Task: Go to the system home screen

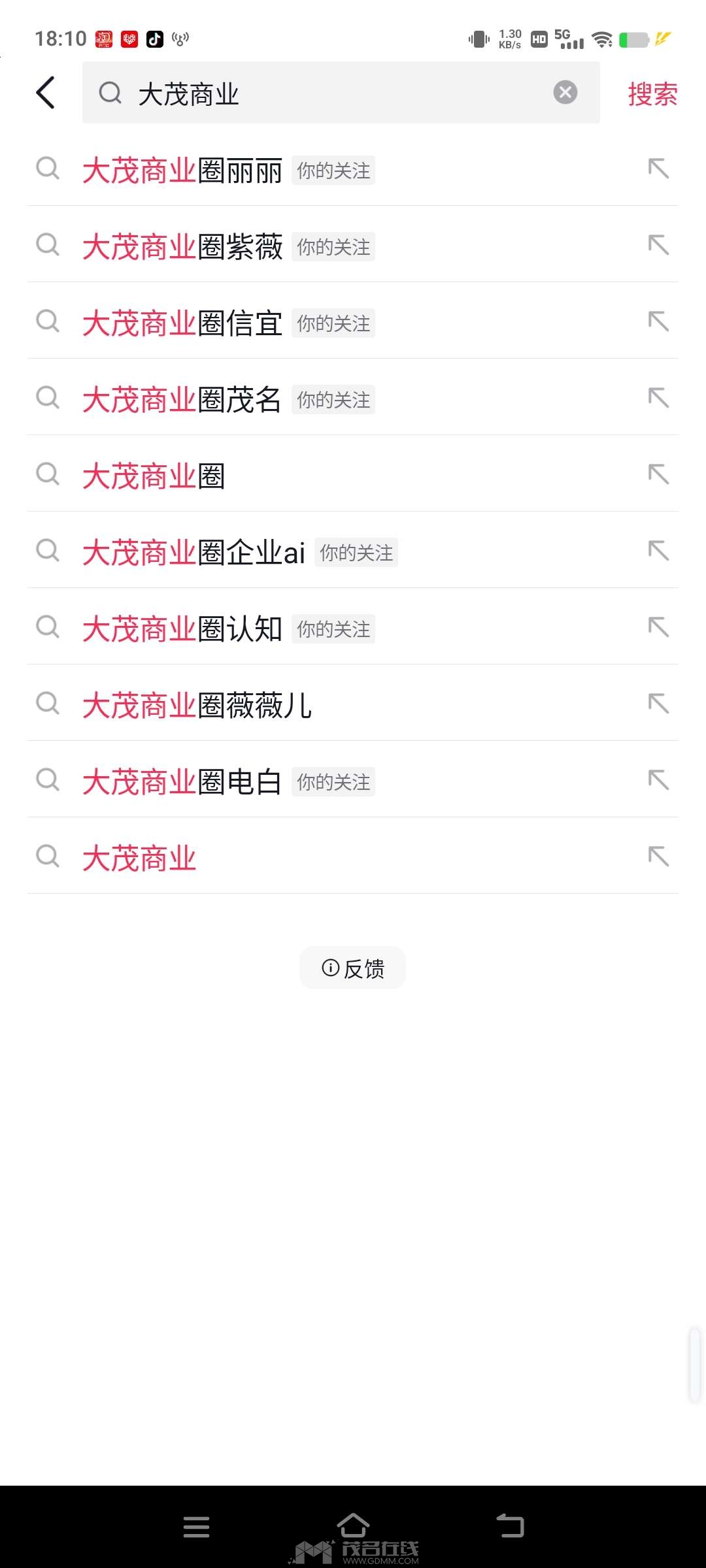Action: (x=353, y=1526)
